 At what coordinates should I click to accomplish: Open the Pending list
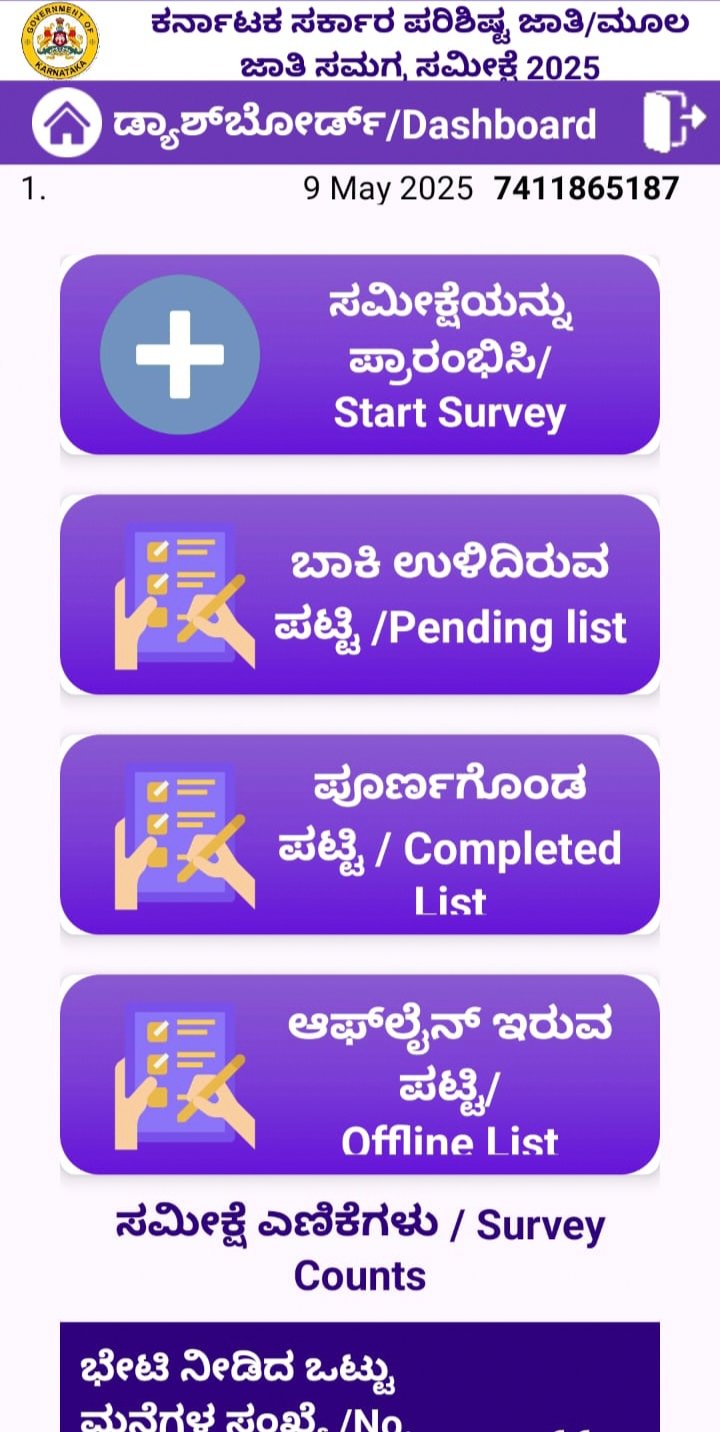(360, 595)
